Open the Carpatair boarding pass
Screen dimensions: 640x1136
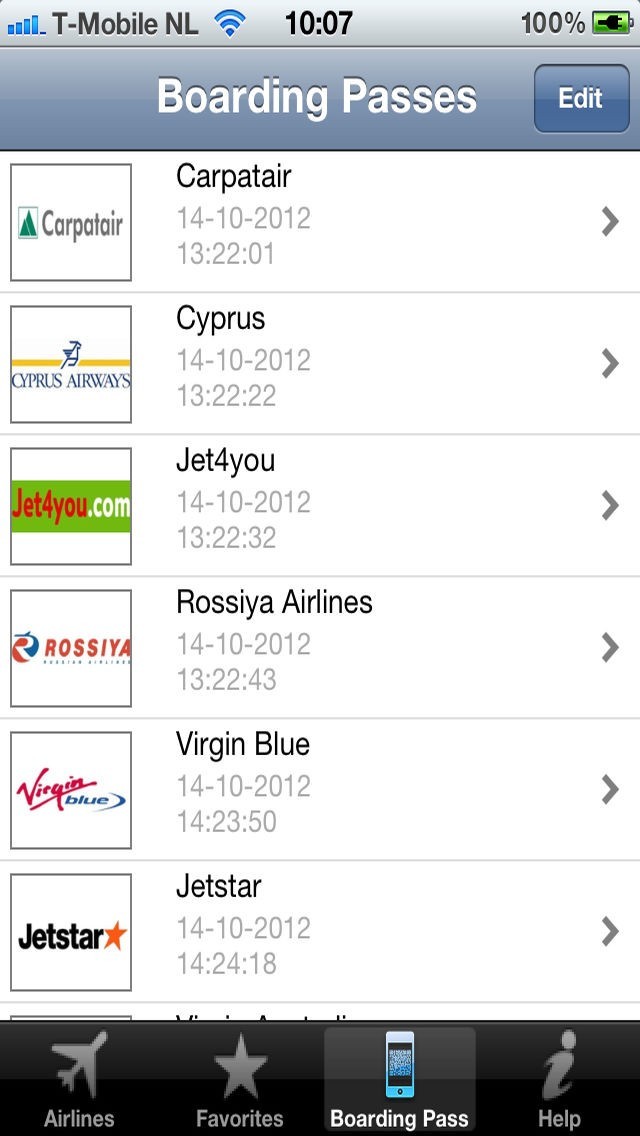pyautogui.click(x=320, y=222)
